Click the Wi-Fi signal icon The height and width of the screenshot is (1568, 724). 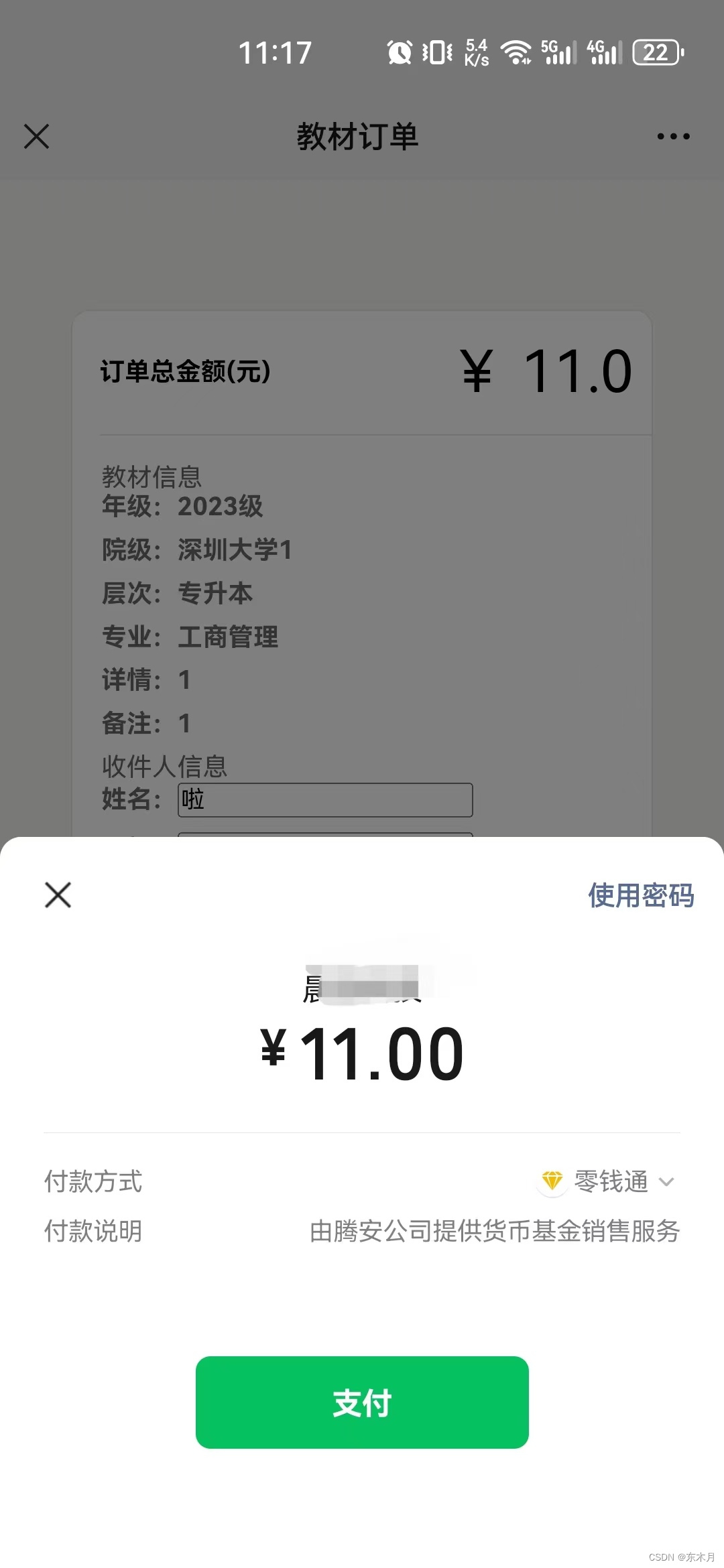coord(516,52)
